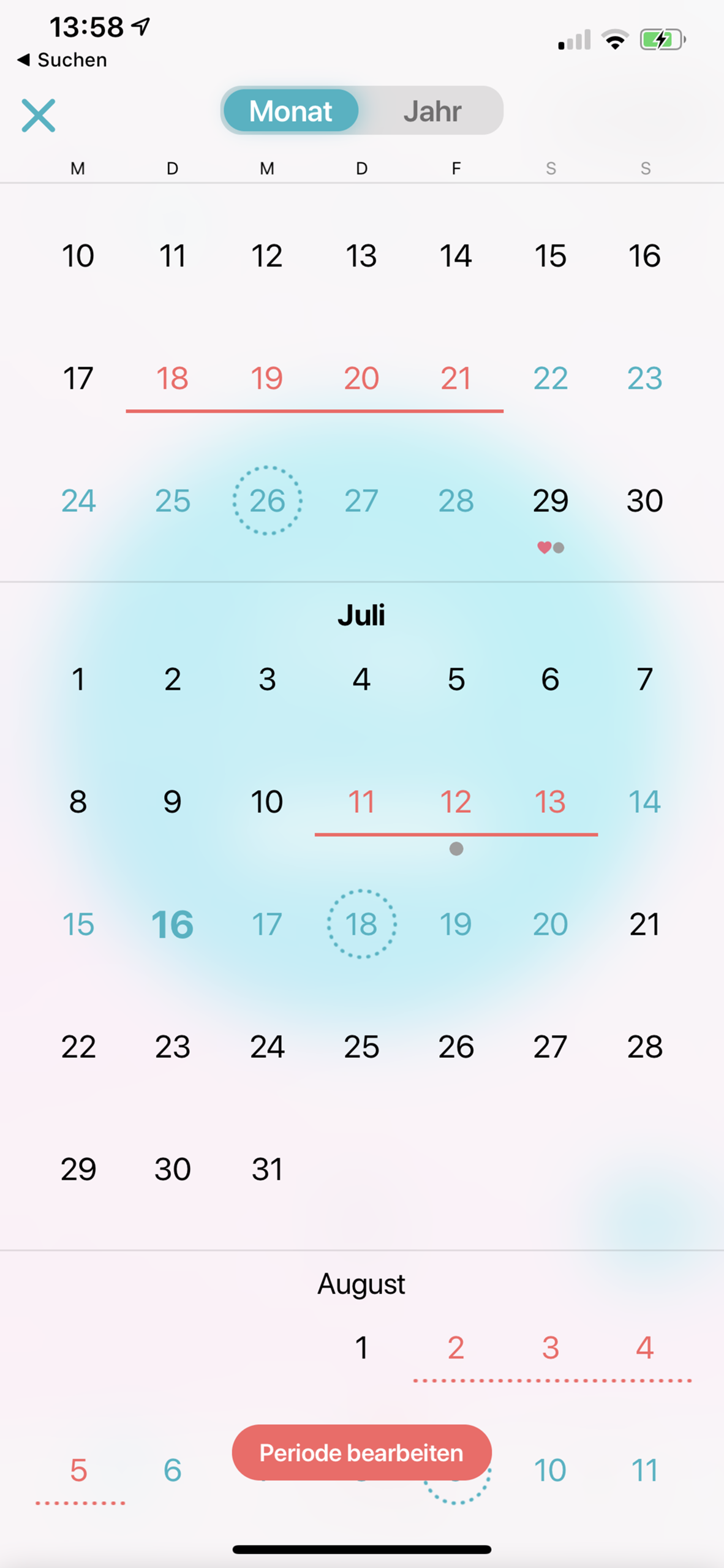This screenshot has width=724, height=1568.
Task: Select July 18 with dotted circle
Action: coord(361,924)
